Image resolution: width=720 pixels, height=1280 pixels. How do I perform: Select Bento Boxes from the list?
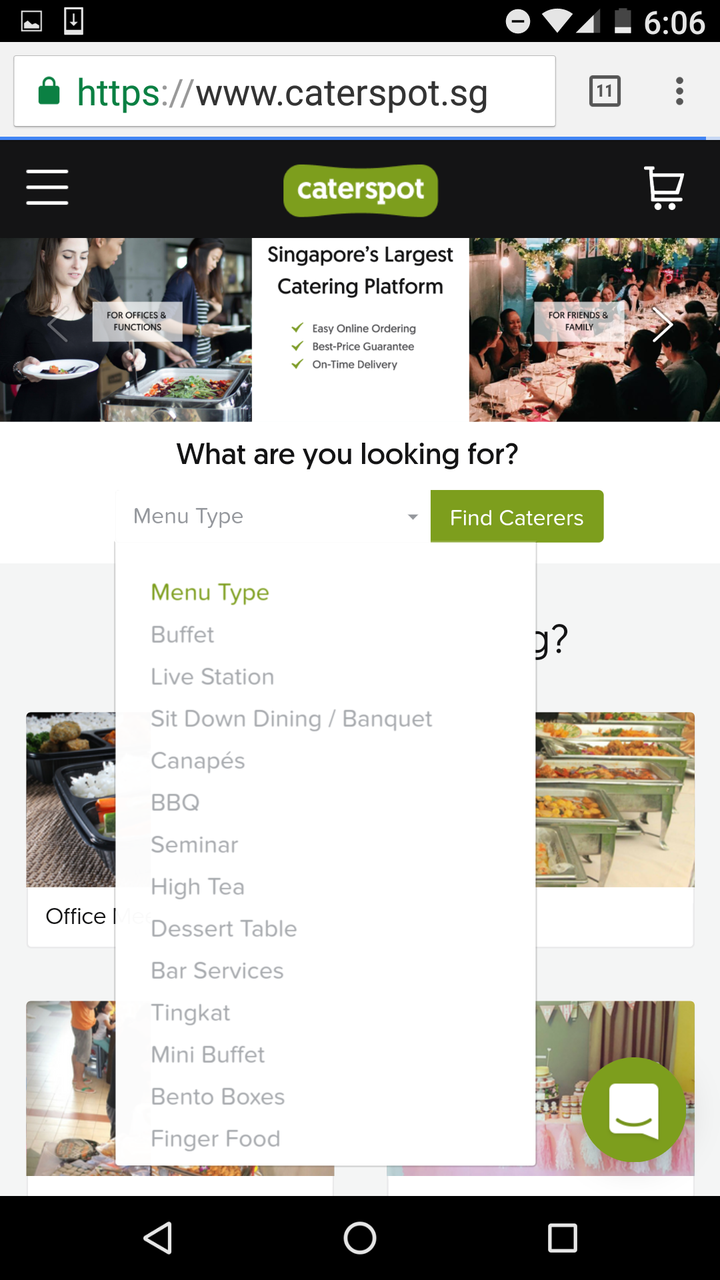coord(325,1097)
